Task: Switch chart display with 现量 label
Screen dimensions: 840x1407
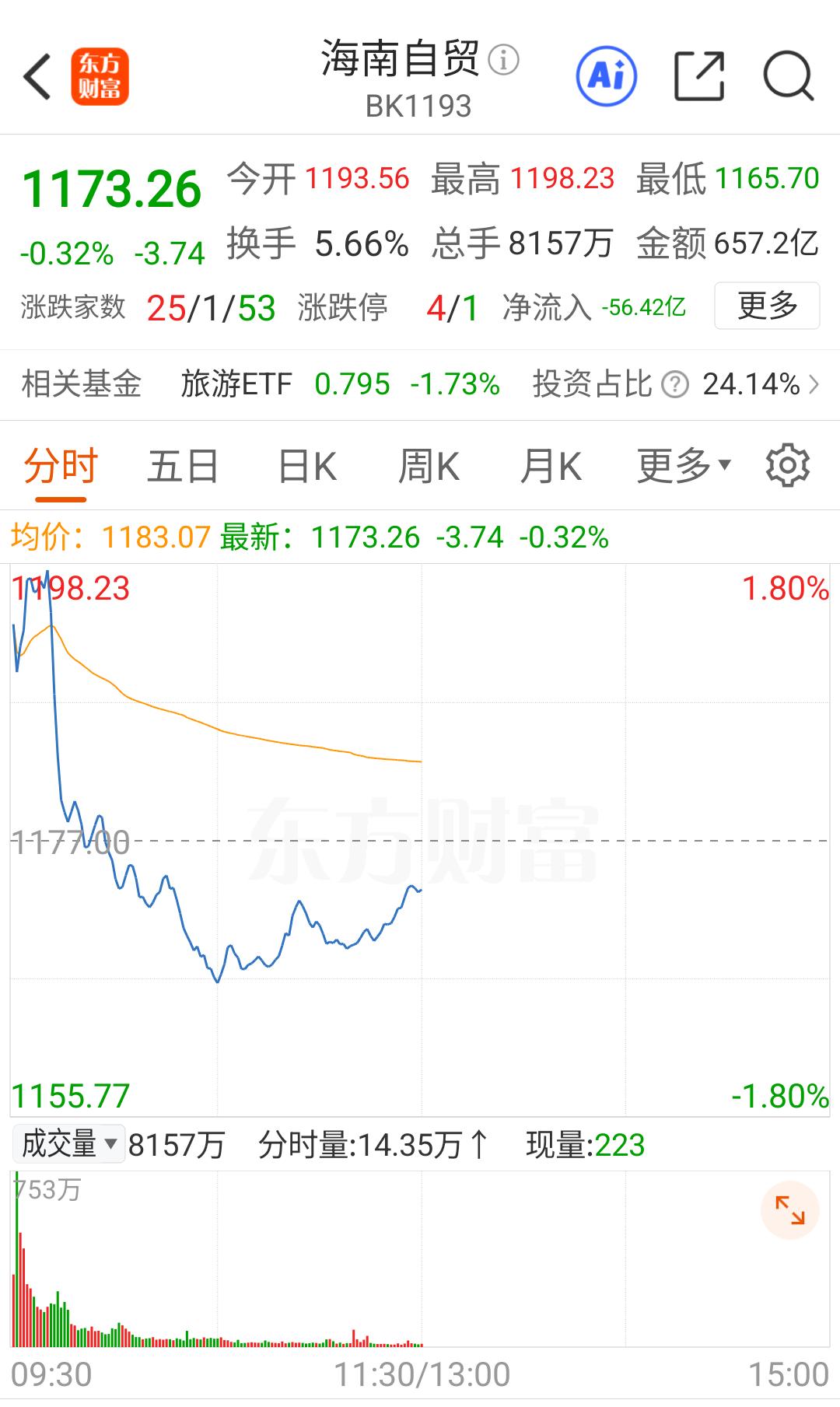Action: [586, 1144]
